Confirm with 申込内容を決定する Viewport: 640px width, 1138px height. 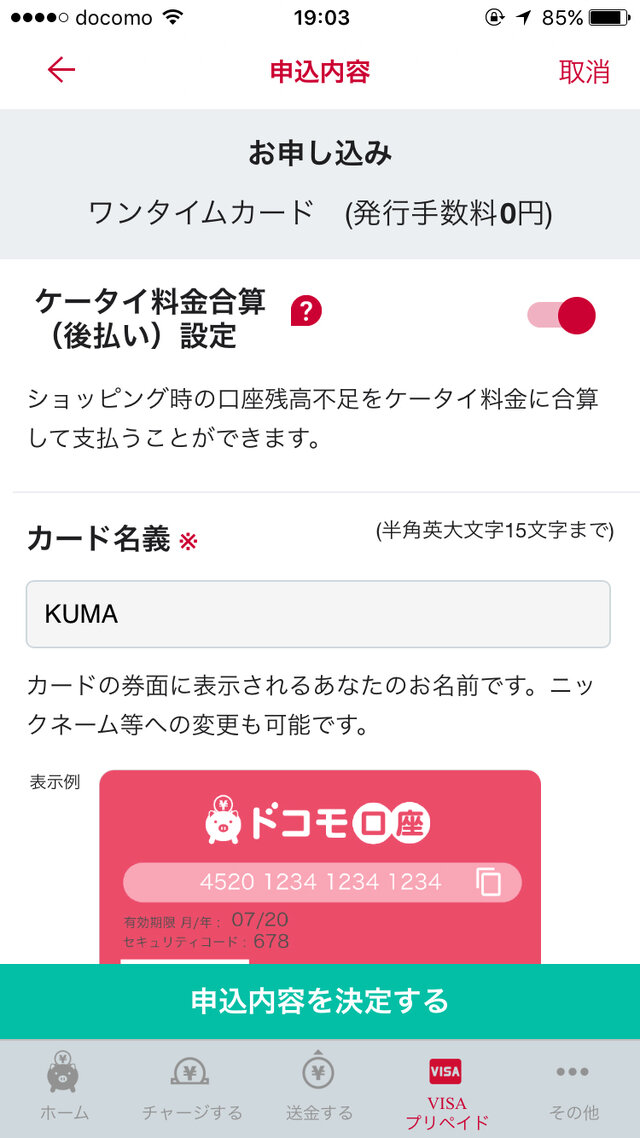320,1001
